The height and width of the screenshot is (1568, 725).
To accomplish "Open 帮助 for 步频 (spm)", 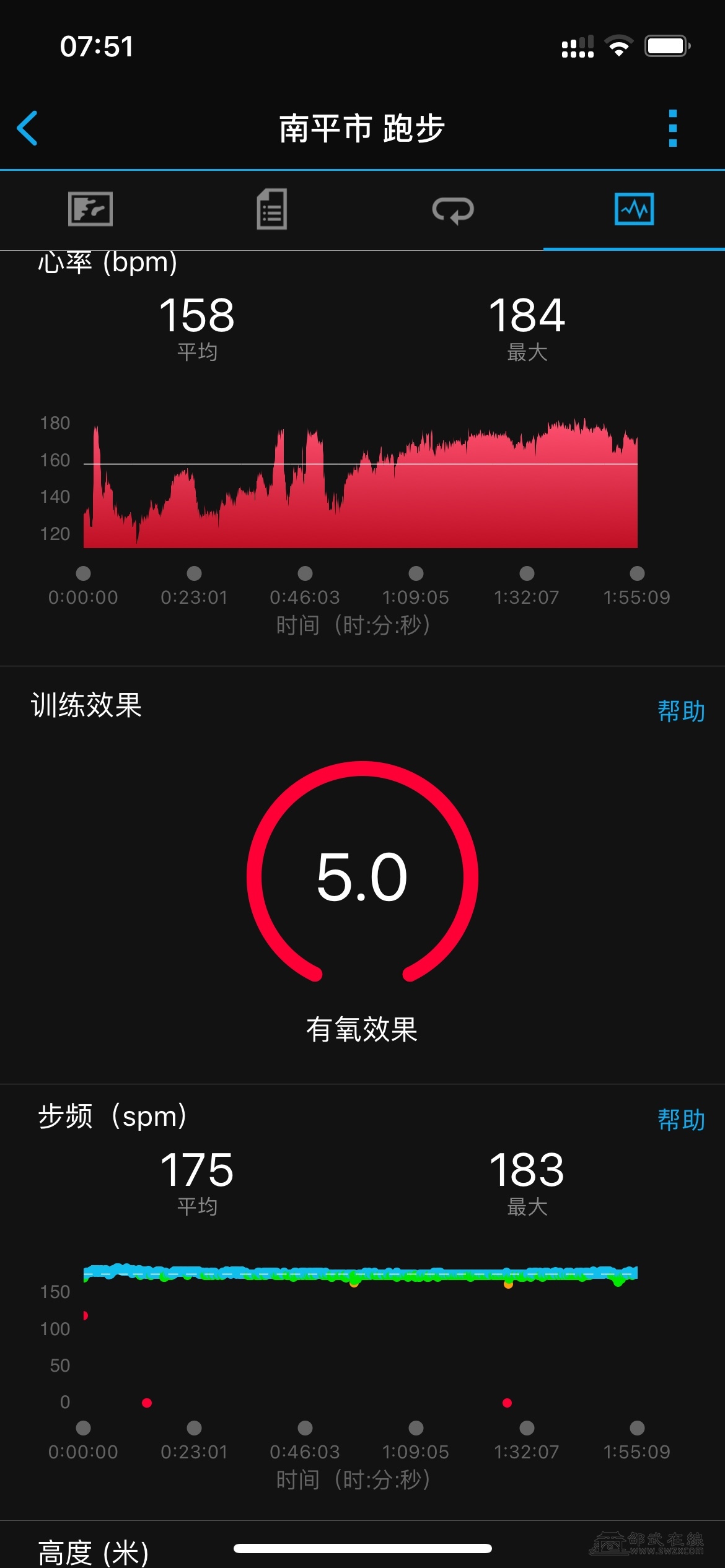I will click(681, 1120).
